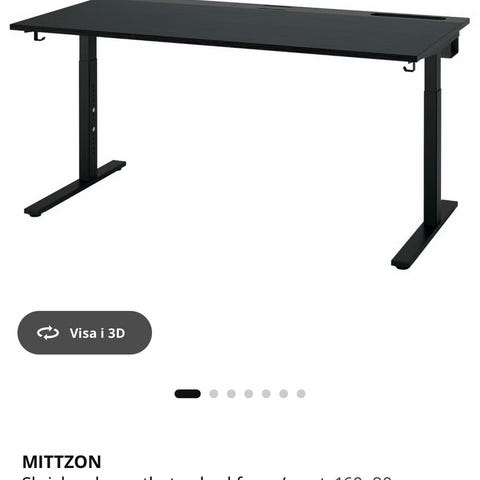Jump to the second image indicator dot
This screenshot has width=480, height=480.
(x=214, y=394)
